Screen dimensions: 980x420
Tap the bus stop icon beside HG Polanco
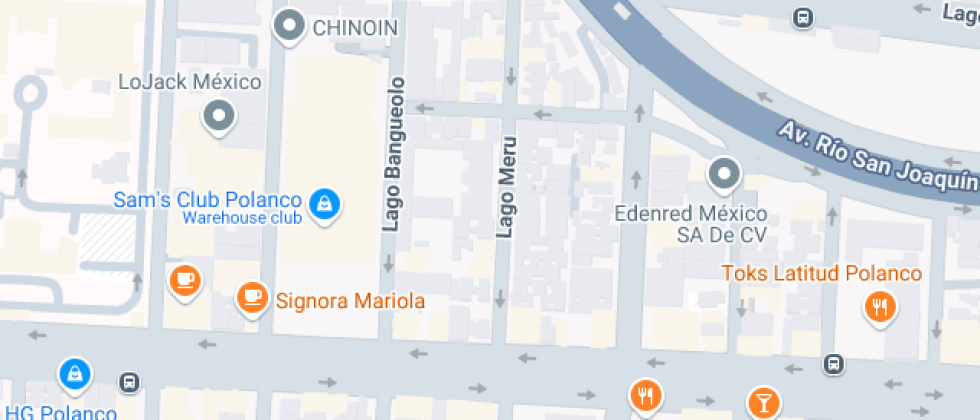(x=129, y=381)
